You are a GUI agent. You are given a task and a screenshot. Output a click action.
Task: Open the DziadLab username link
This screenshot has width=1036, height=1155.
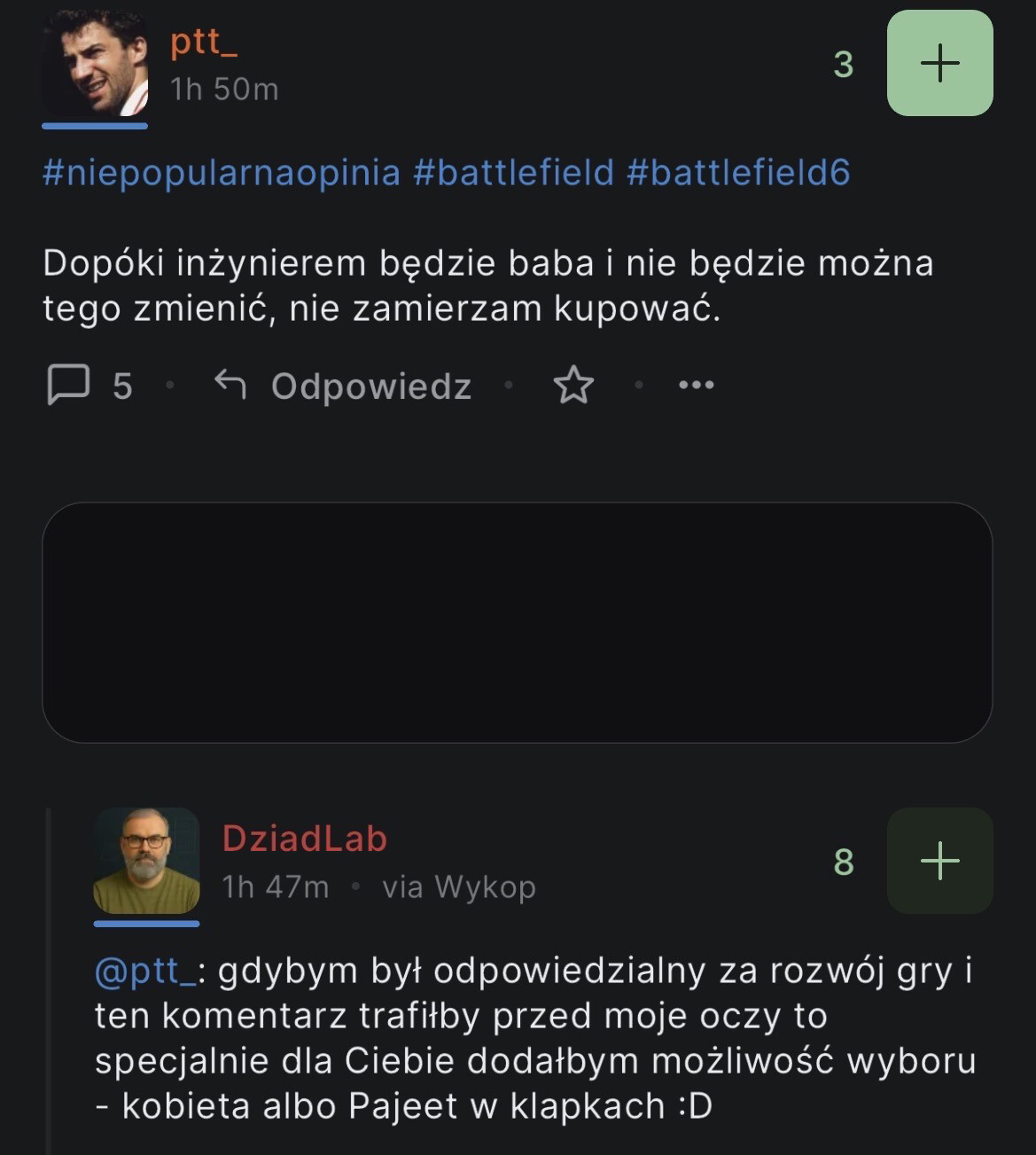pos(304,839)
